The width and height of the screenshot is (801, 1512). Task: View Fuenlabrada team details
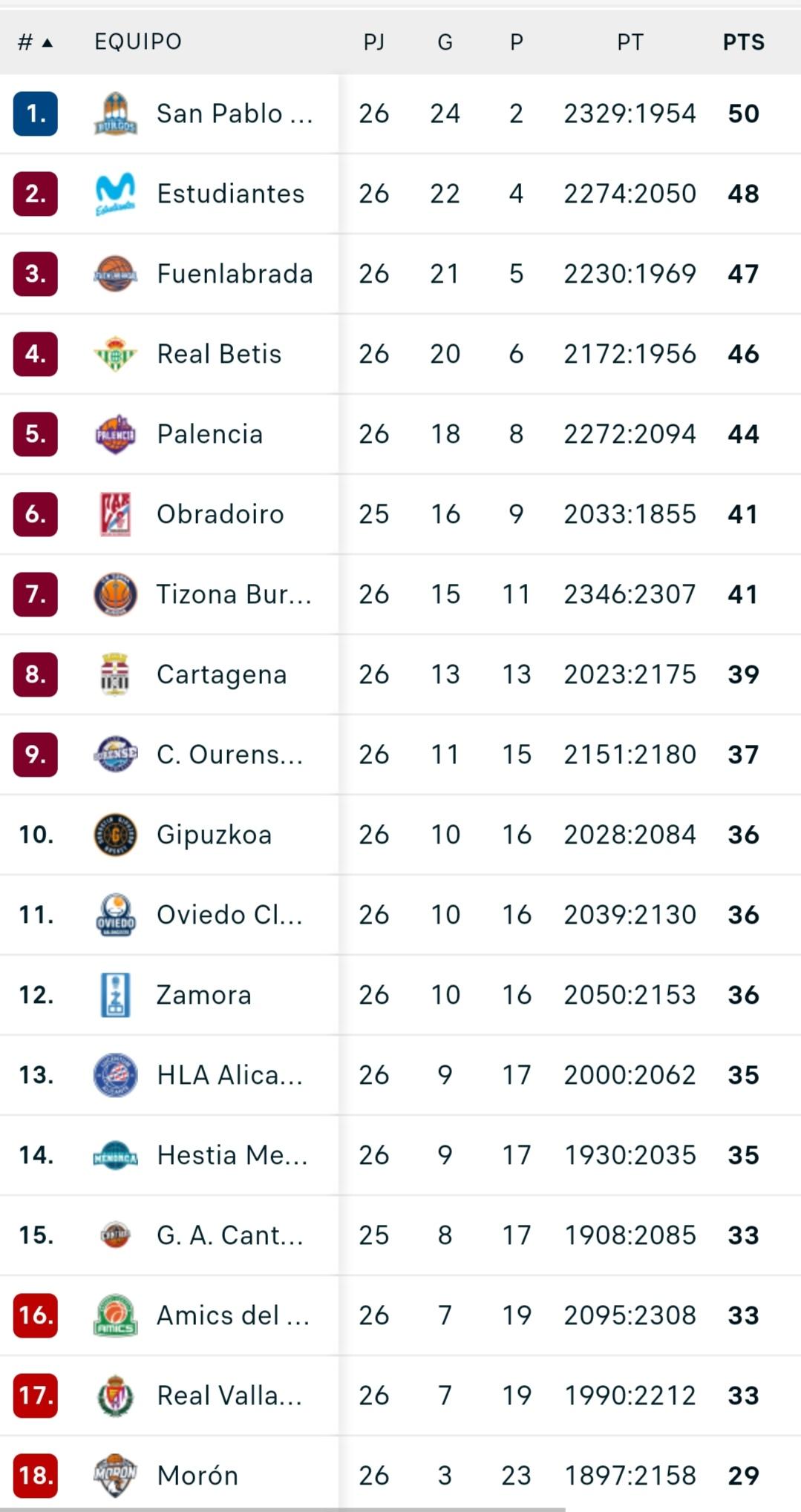coord(401,274)
